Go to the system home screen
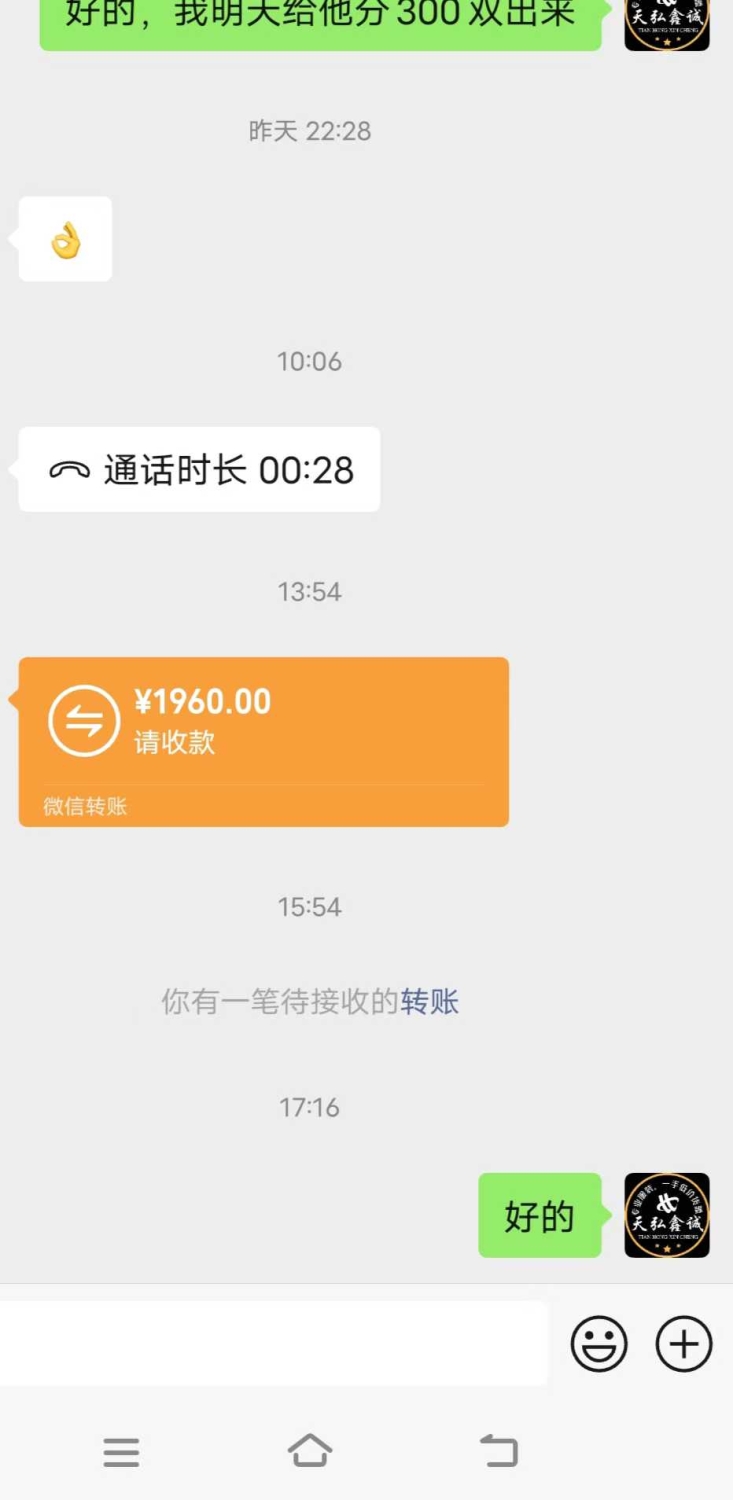 point(309,1451)
